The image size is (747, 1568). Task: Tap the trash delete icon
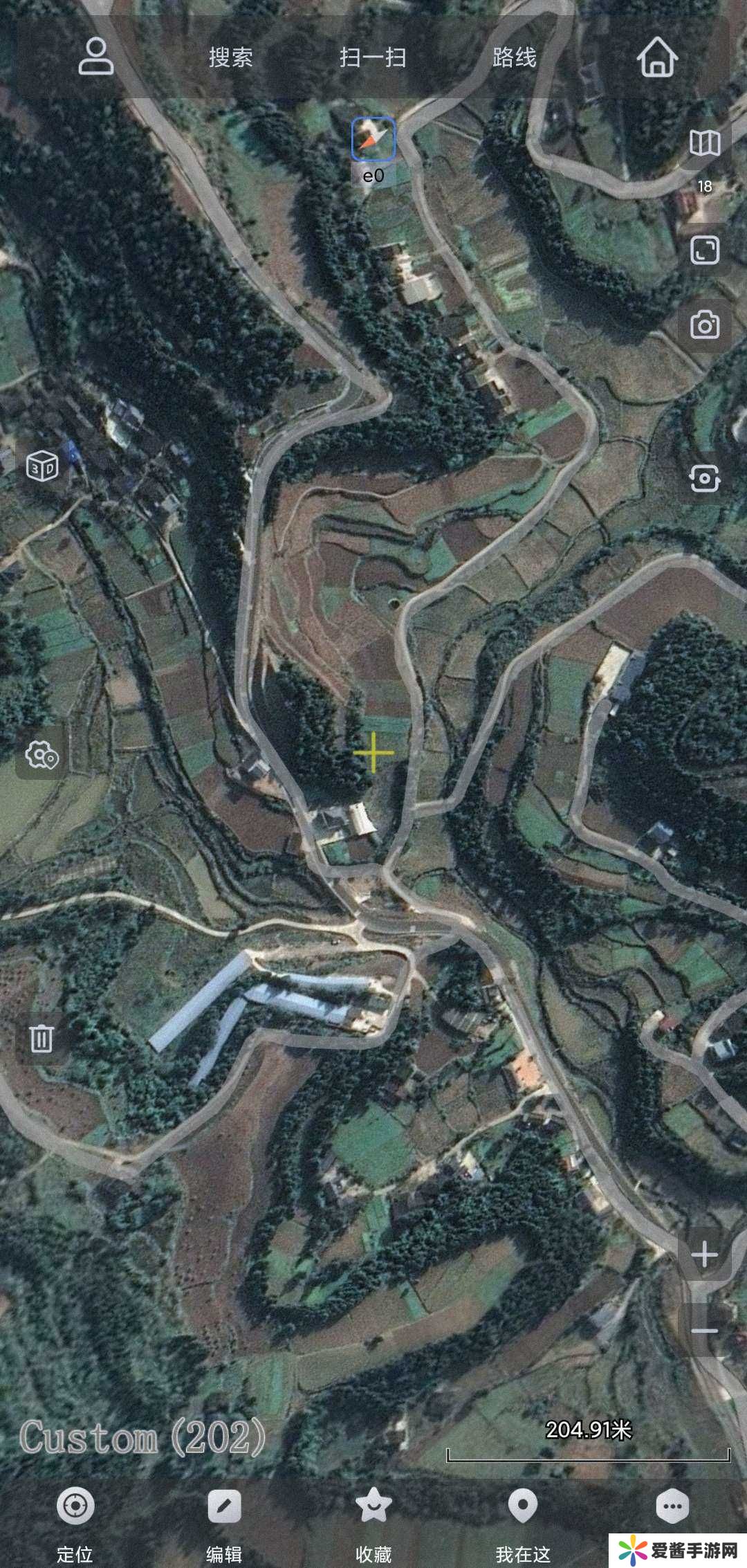tap(41, 1039)
